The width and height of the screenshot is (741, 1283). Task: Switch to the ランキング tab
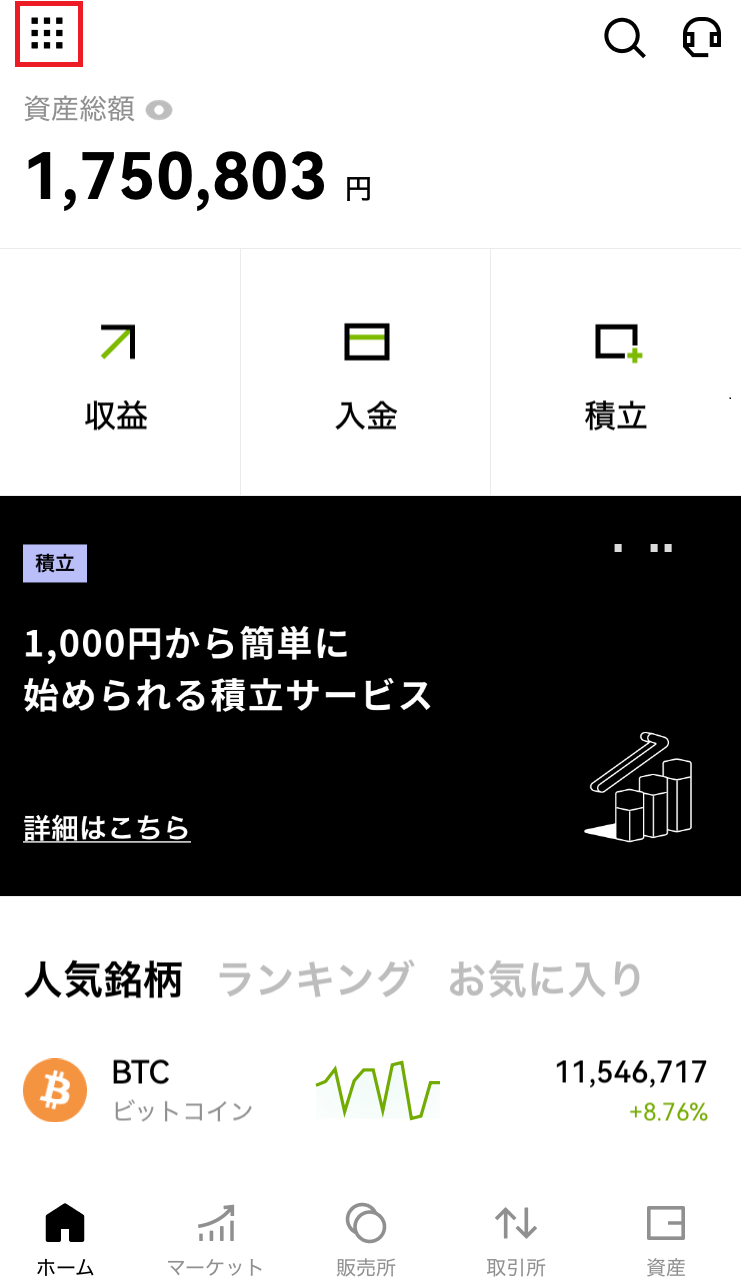(x=314, y=980)
